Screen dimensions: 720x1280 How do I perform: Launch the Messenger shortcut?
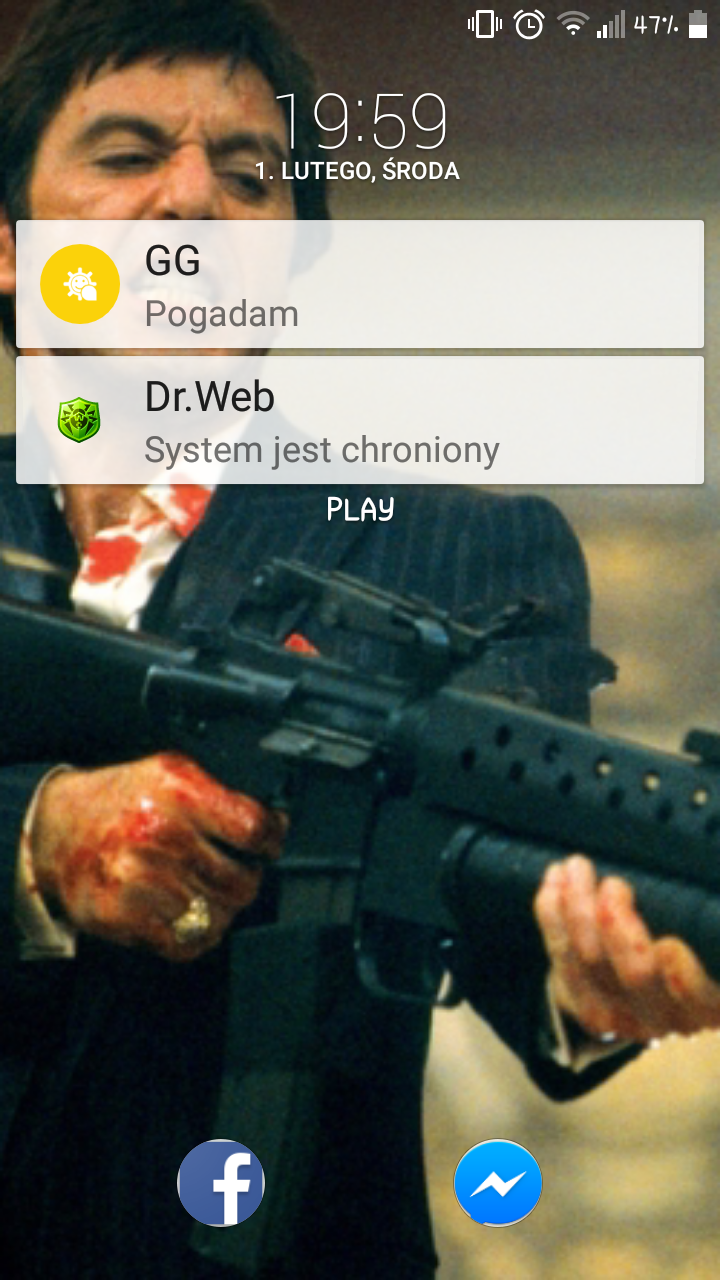point(498,1183)
